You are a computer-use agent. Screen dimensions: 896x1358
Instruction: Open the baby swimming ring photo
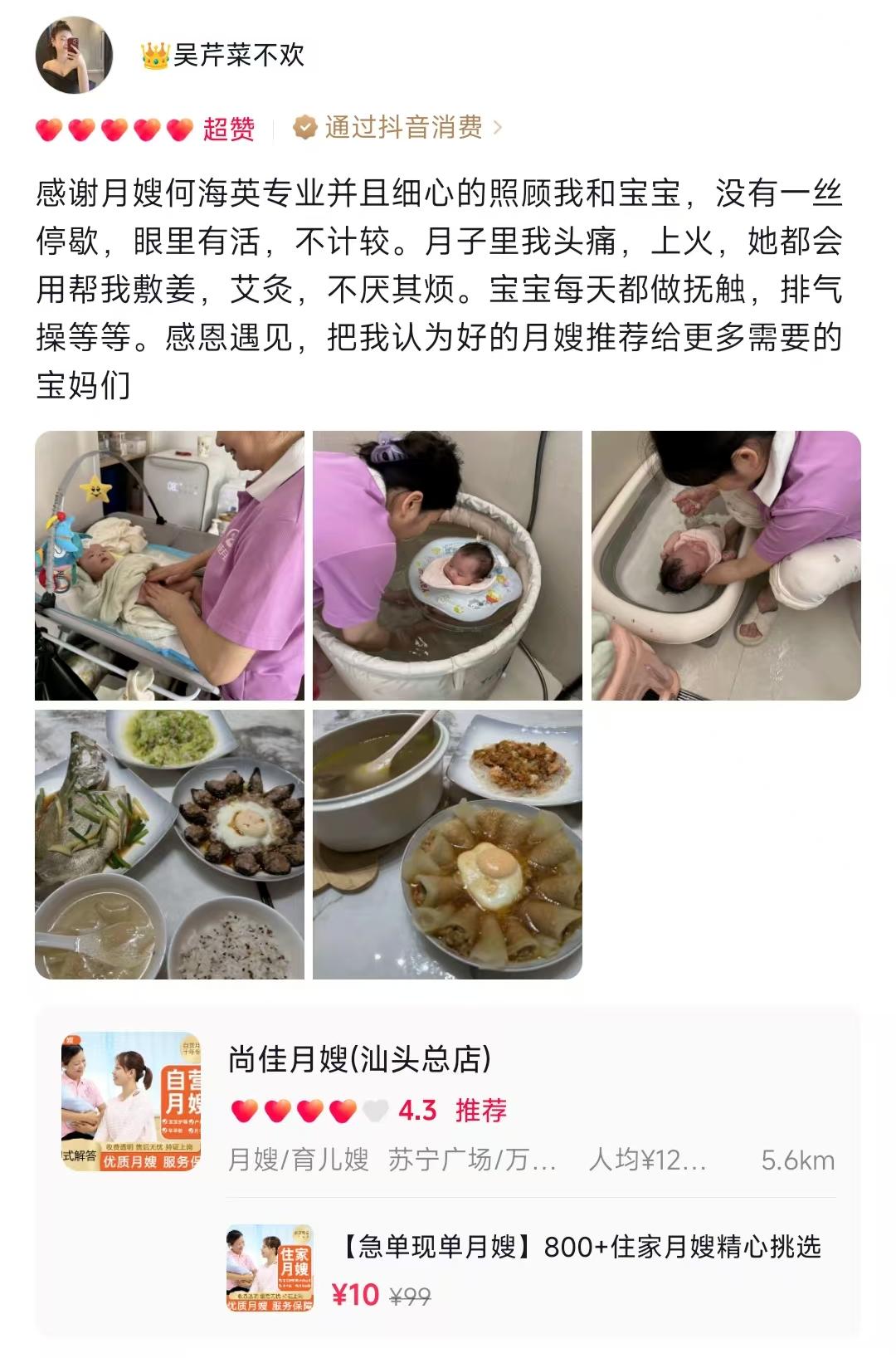pyautogui.click(x=447, y=565)
